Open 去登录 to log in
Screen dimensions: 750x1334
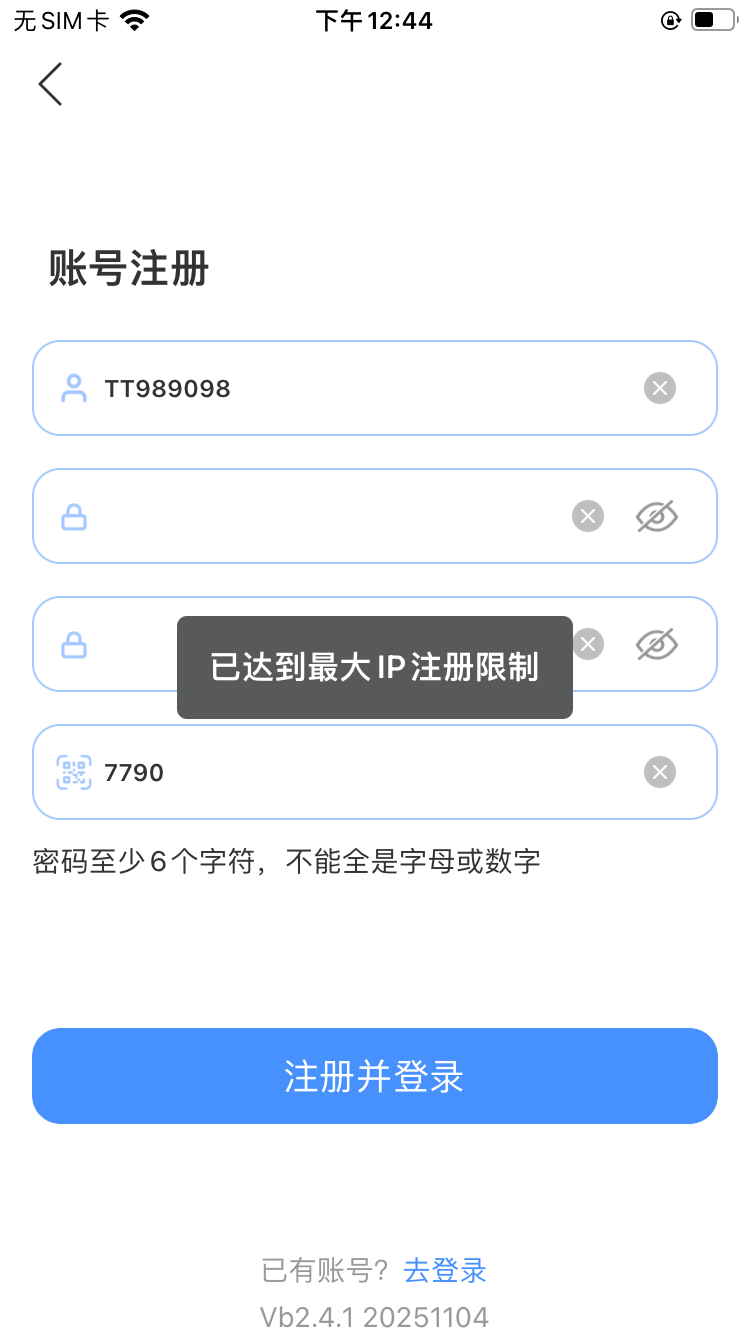[444, 1270]
